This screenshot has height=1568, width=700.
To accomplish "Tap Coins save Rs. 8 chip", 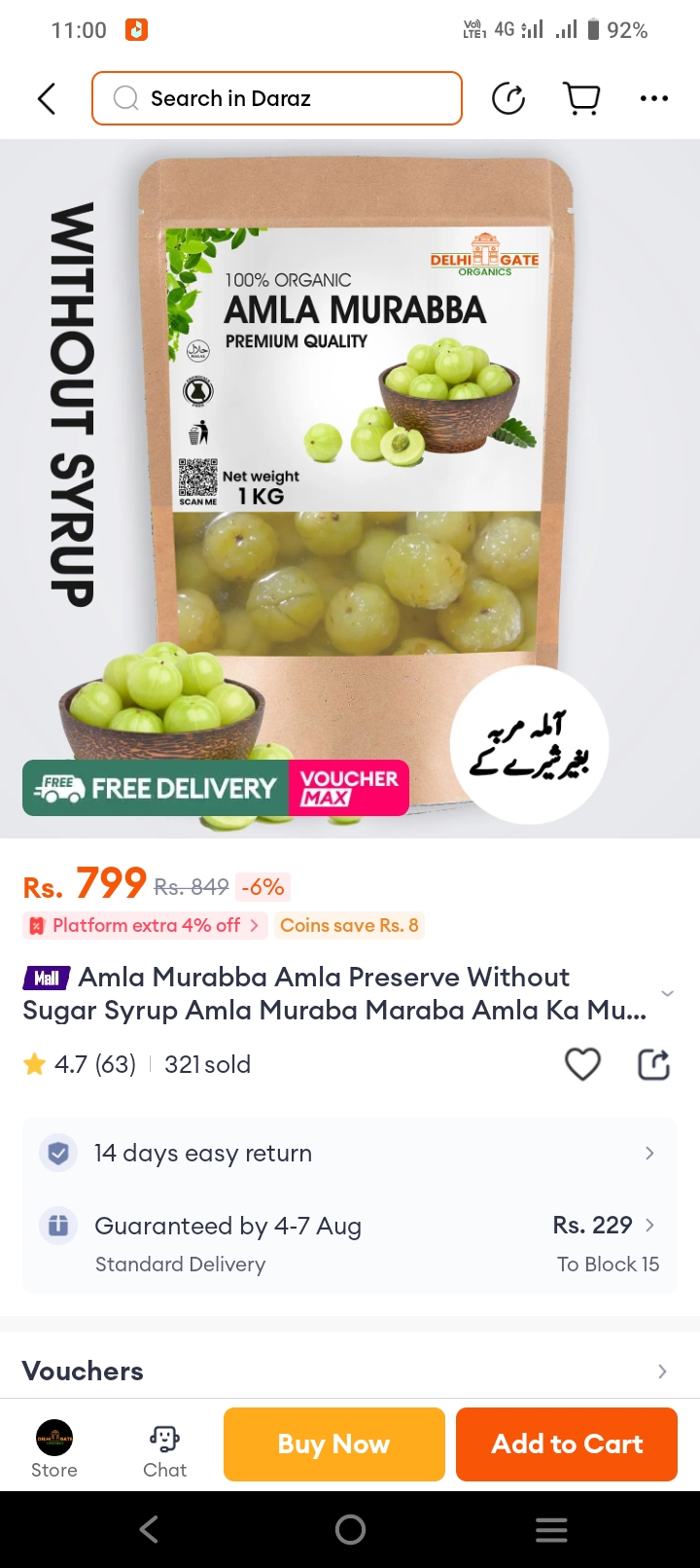I will tap(349, 925).
